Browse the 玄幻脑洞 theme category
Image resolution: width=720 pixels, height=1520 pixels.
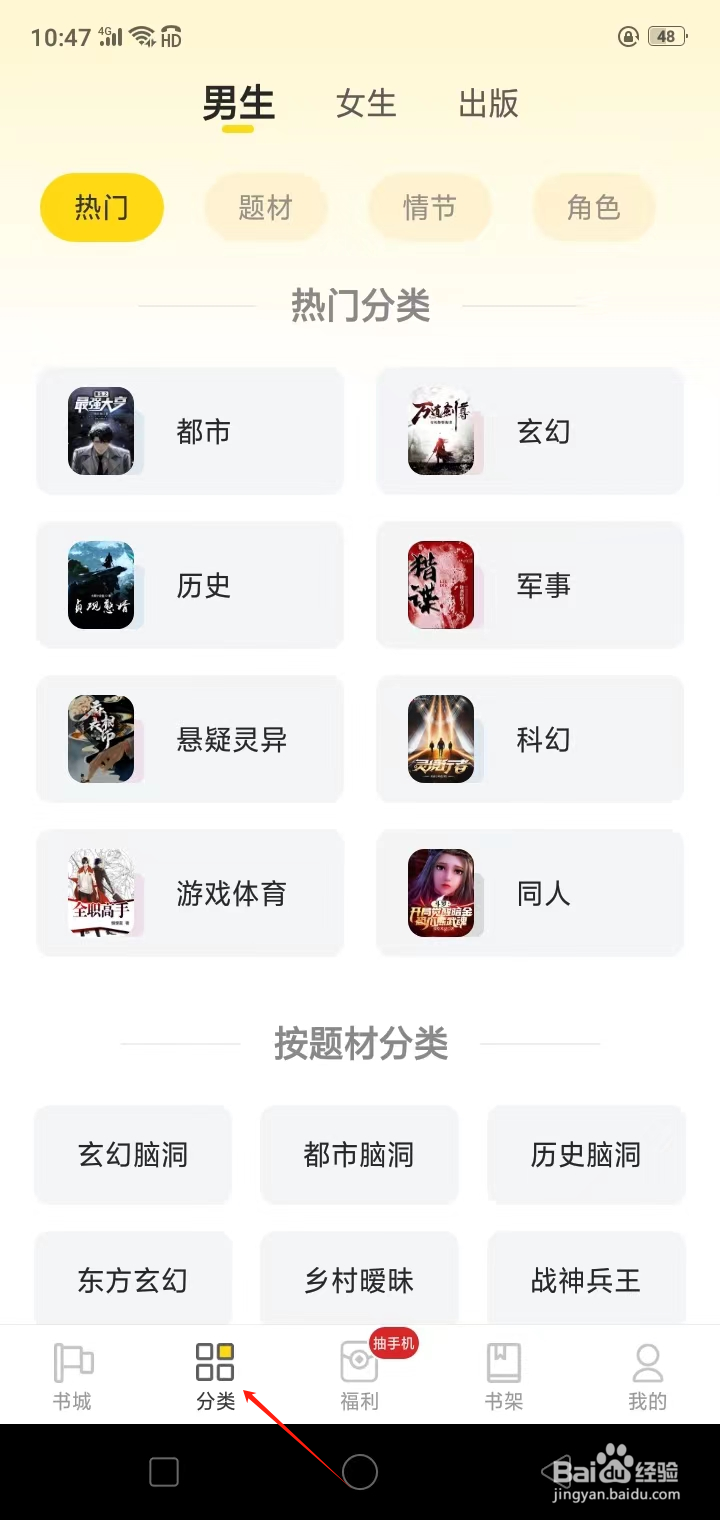(132, 1155)
